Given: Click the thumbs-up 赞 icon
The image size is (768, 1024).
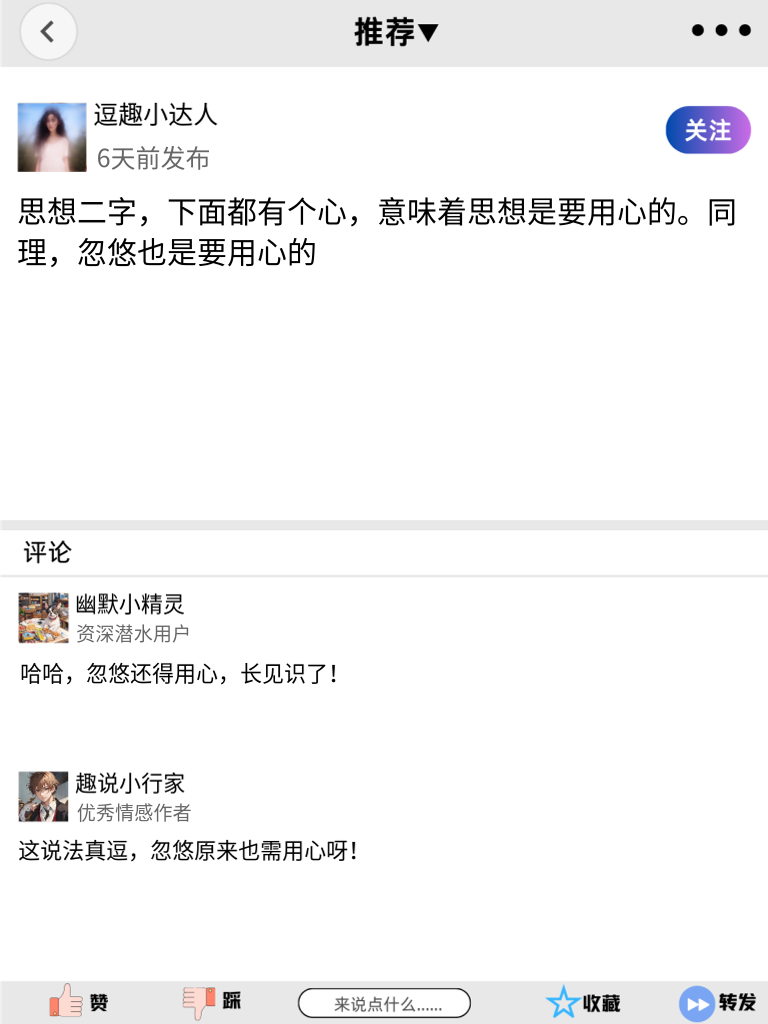Looking at the screenshot, I should (x=68, y=1001).
